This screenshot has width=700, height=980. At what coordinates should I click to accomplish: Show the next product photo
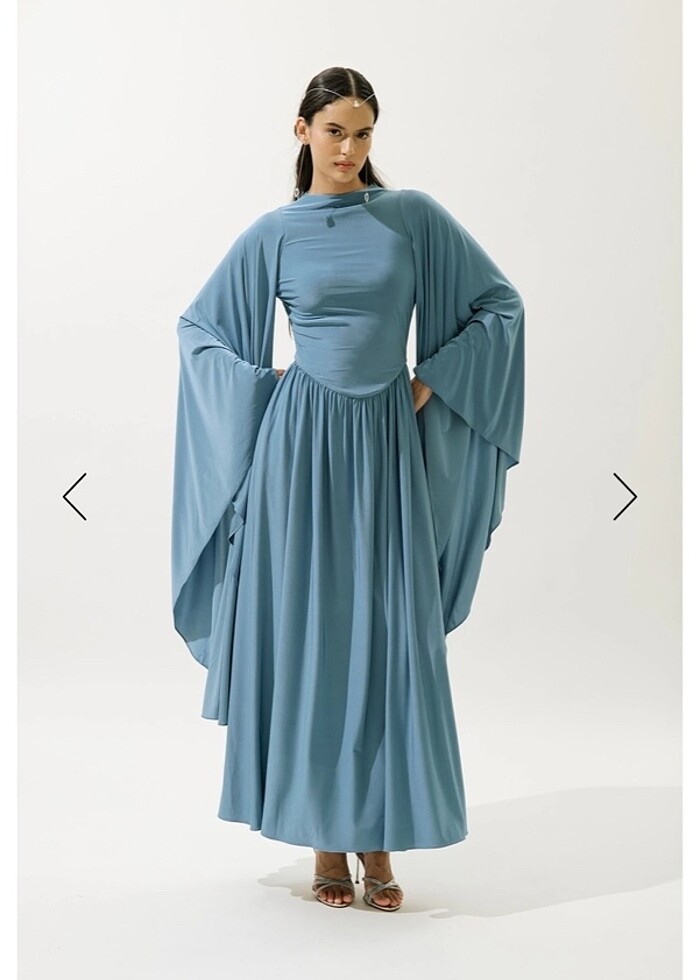[x=625, y=496]
